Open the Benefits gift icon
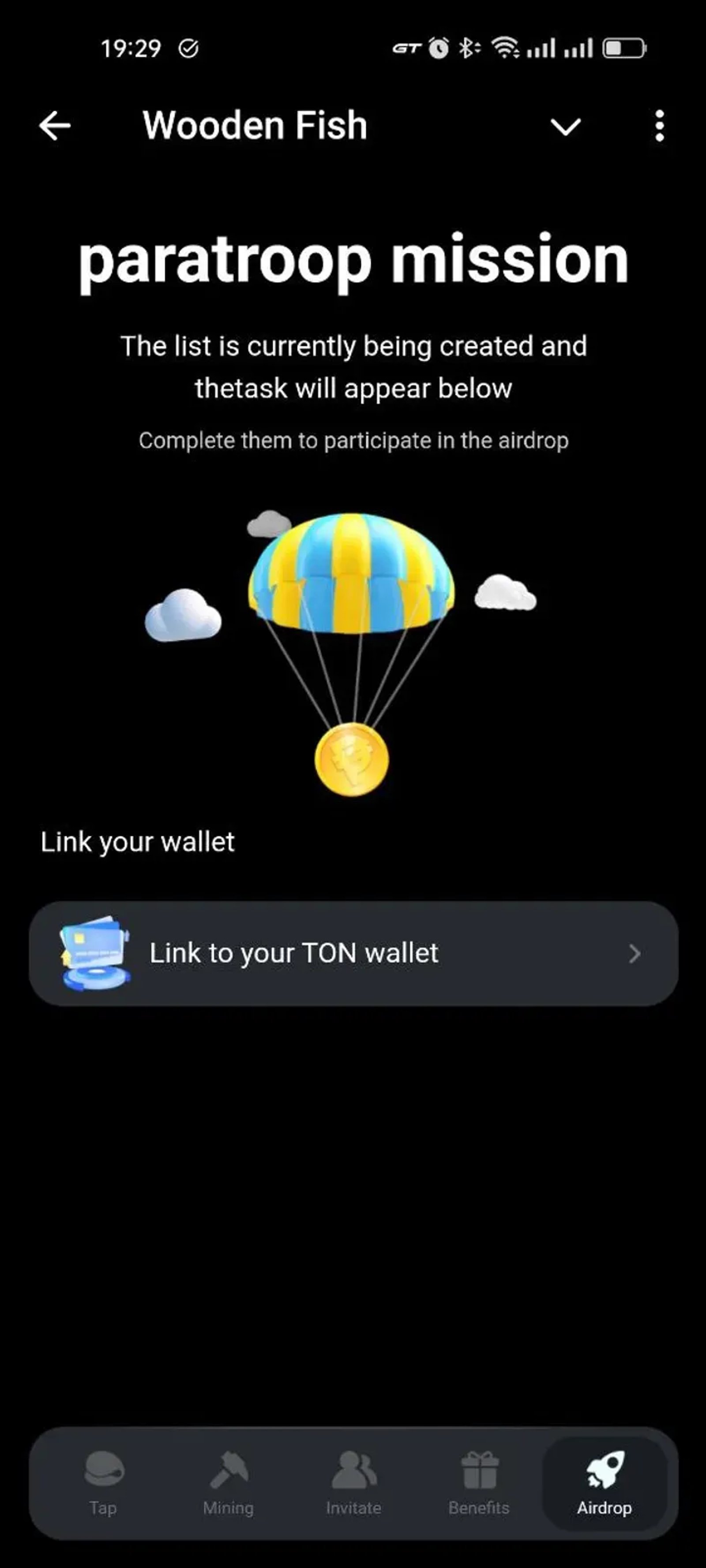This screenshot has width=706, height=1568. [x=479, y=1469]
